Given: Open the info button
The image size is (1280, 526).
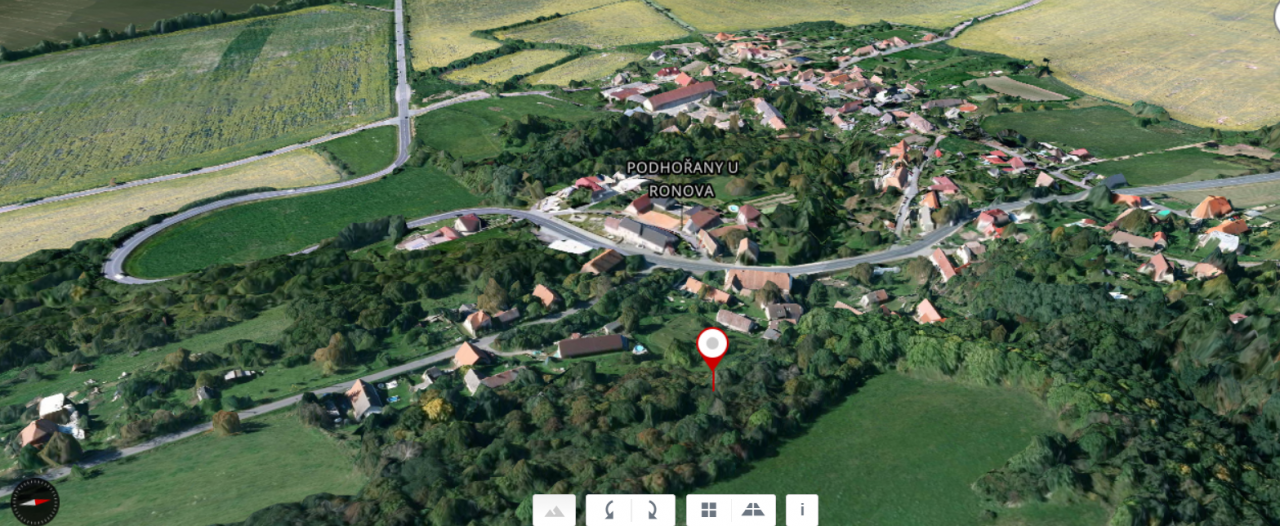Looking at the screenshot, I should (801, 510).
